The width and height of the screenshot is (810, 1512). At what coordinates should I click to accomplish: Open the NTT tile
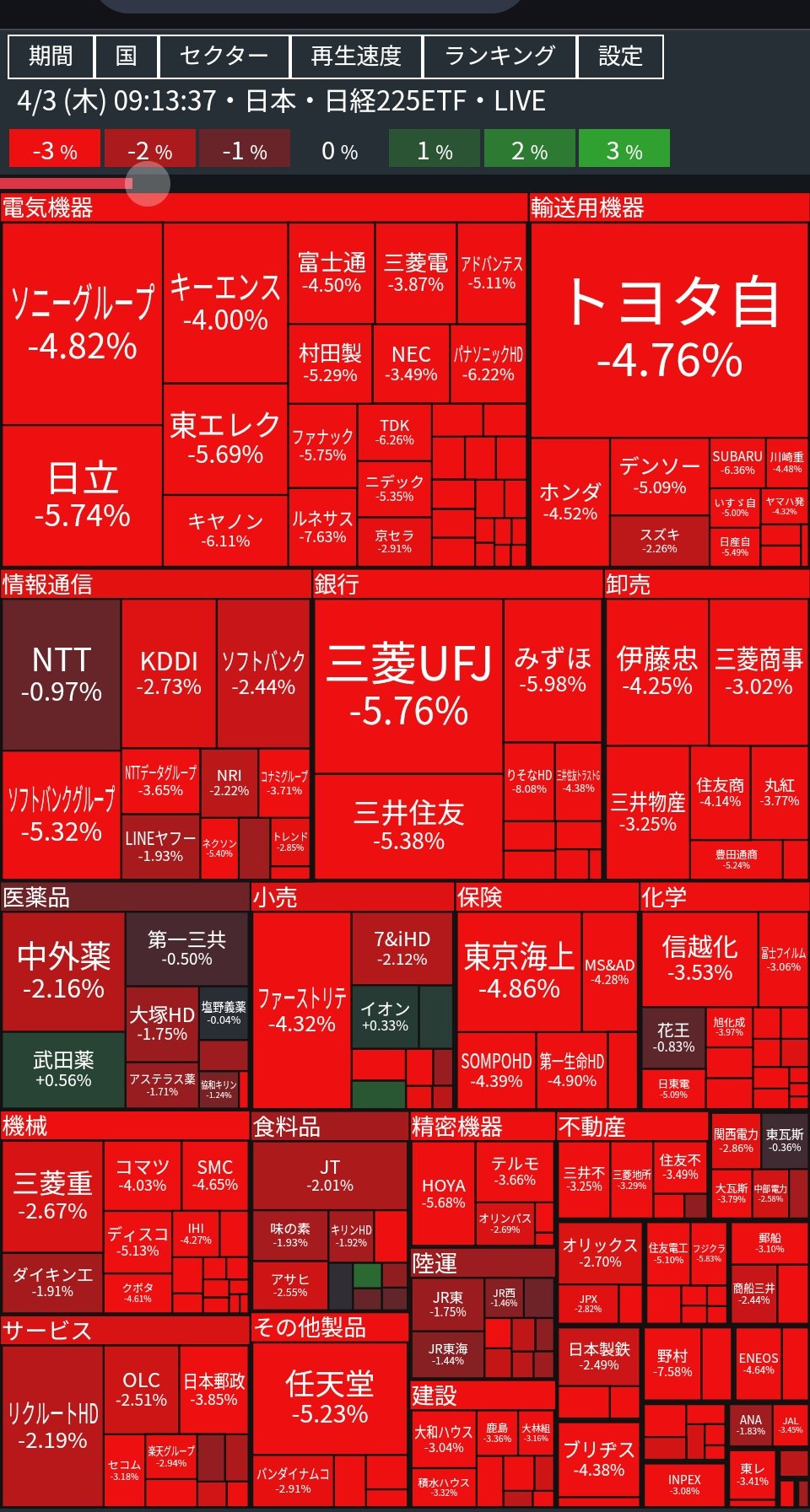click(62, 675)
